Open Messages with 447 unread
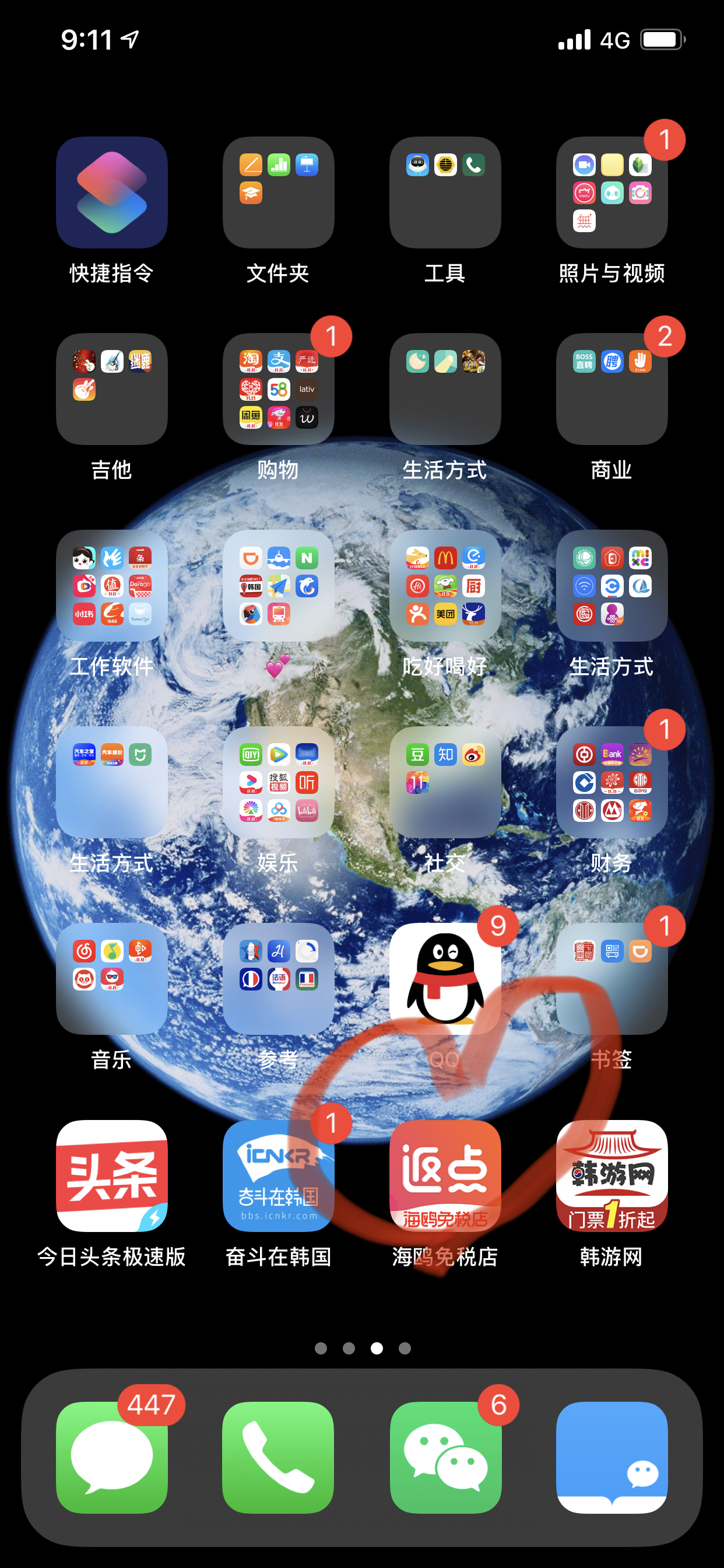The height and width of the screenshot is (1568, 724). (111, 1457)
